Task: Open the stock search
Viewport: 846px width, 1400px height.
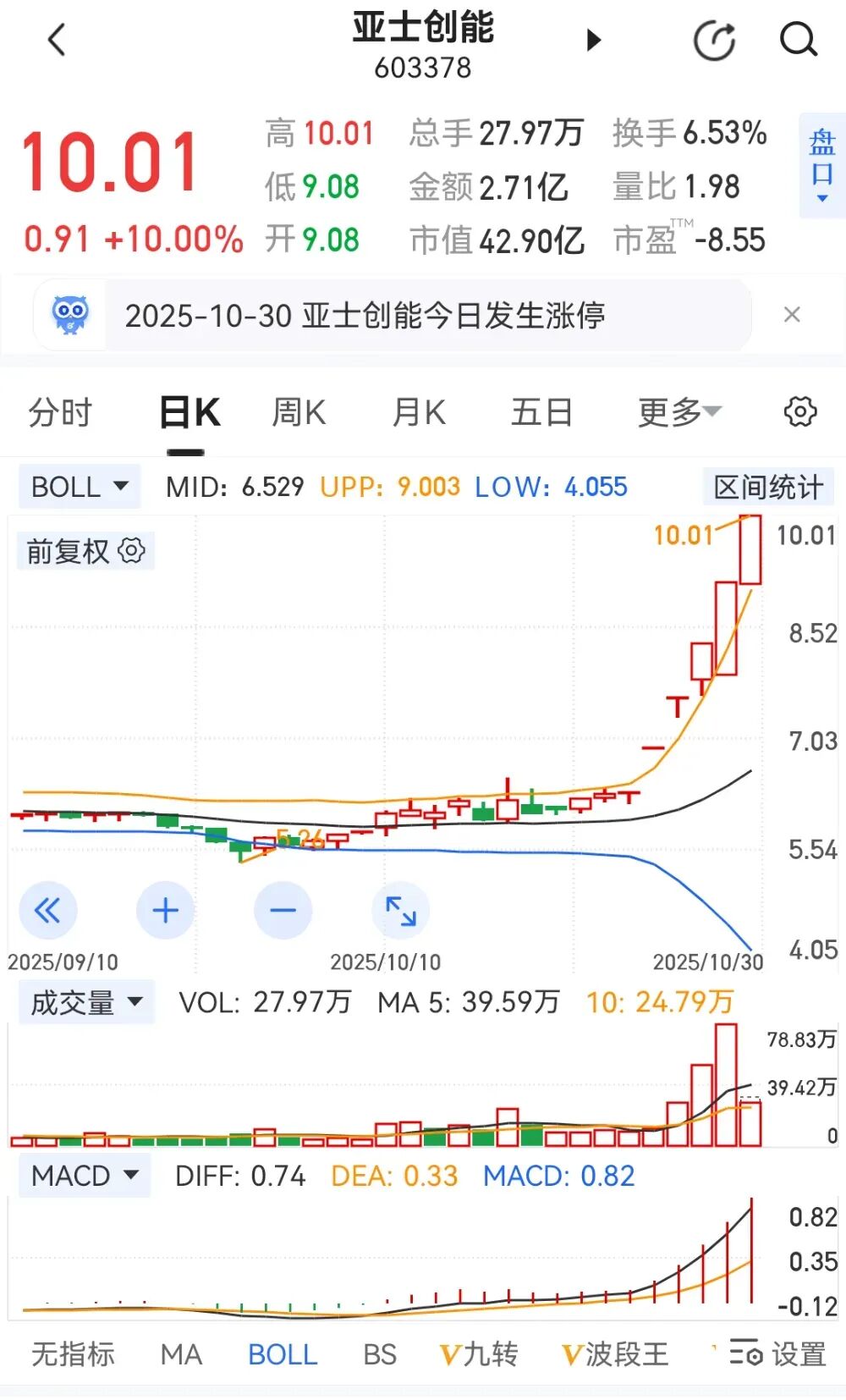Action: click(796, 39)
